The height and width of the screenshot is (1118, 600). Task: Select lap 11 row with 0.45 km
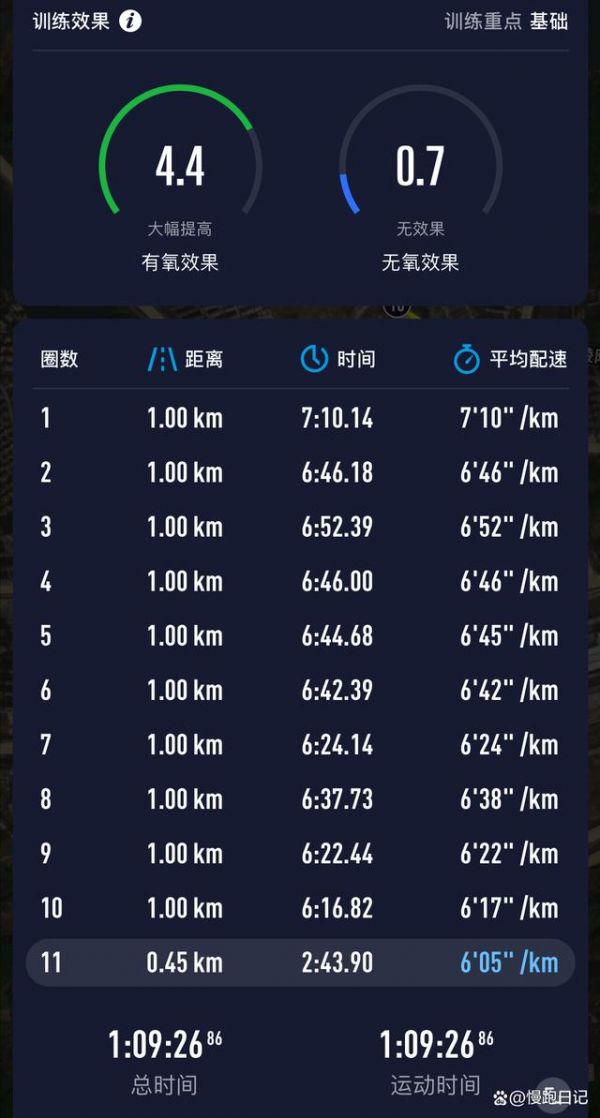point(300,963)
